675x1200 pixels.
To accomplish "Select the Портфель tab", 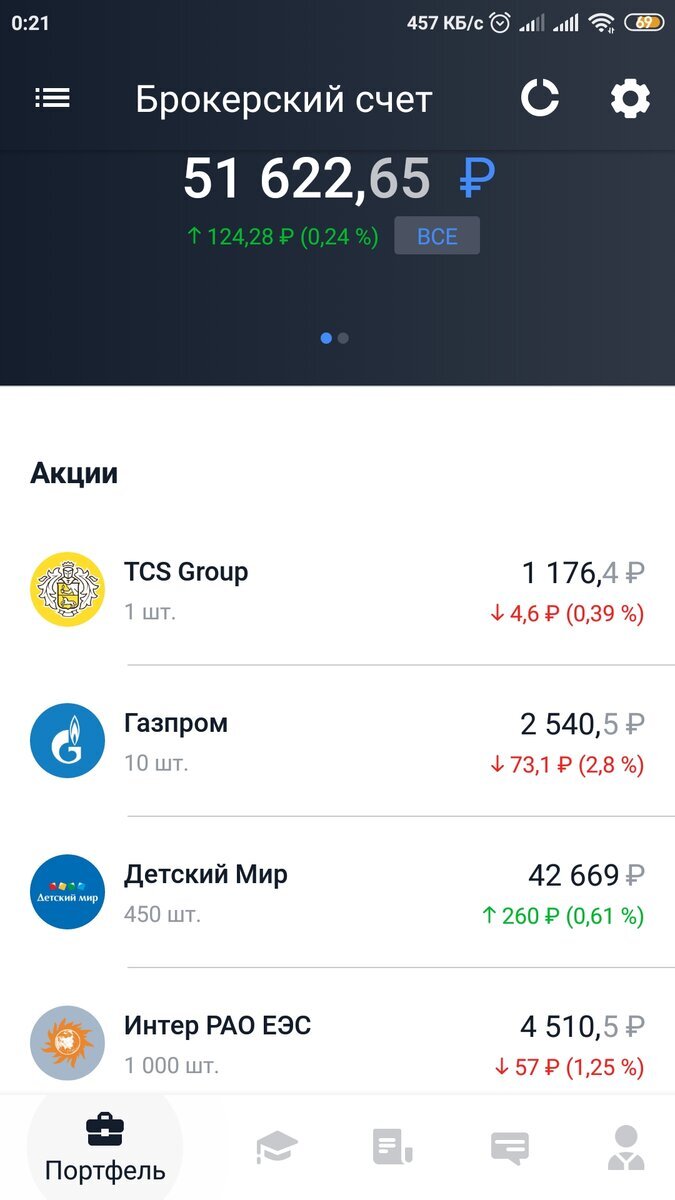I will click(x=105, y=1148).
